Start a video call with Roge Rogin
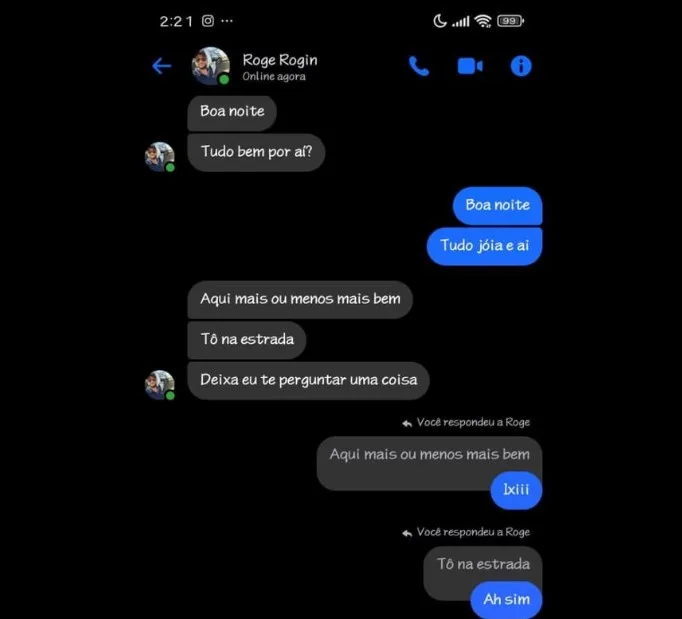This screenshot has width=682, height=619. tap(470, 66)
